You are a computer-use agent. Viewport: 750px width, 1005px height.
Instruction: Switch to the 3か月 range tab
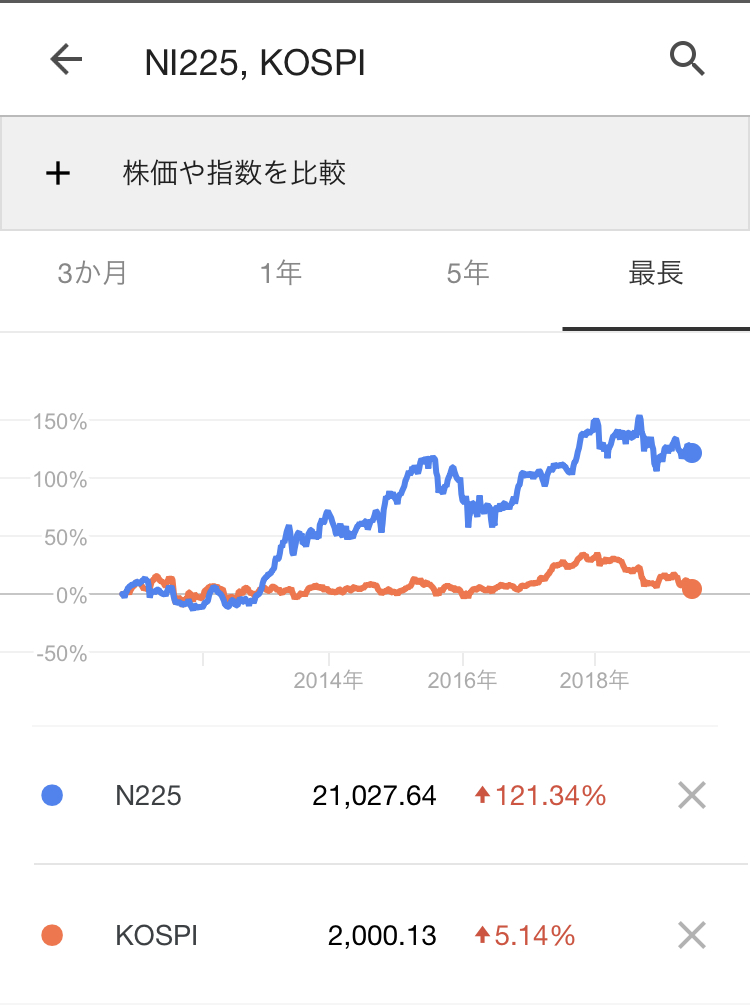tap(93, 273)
